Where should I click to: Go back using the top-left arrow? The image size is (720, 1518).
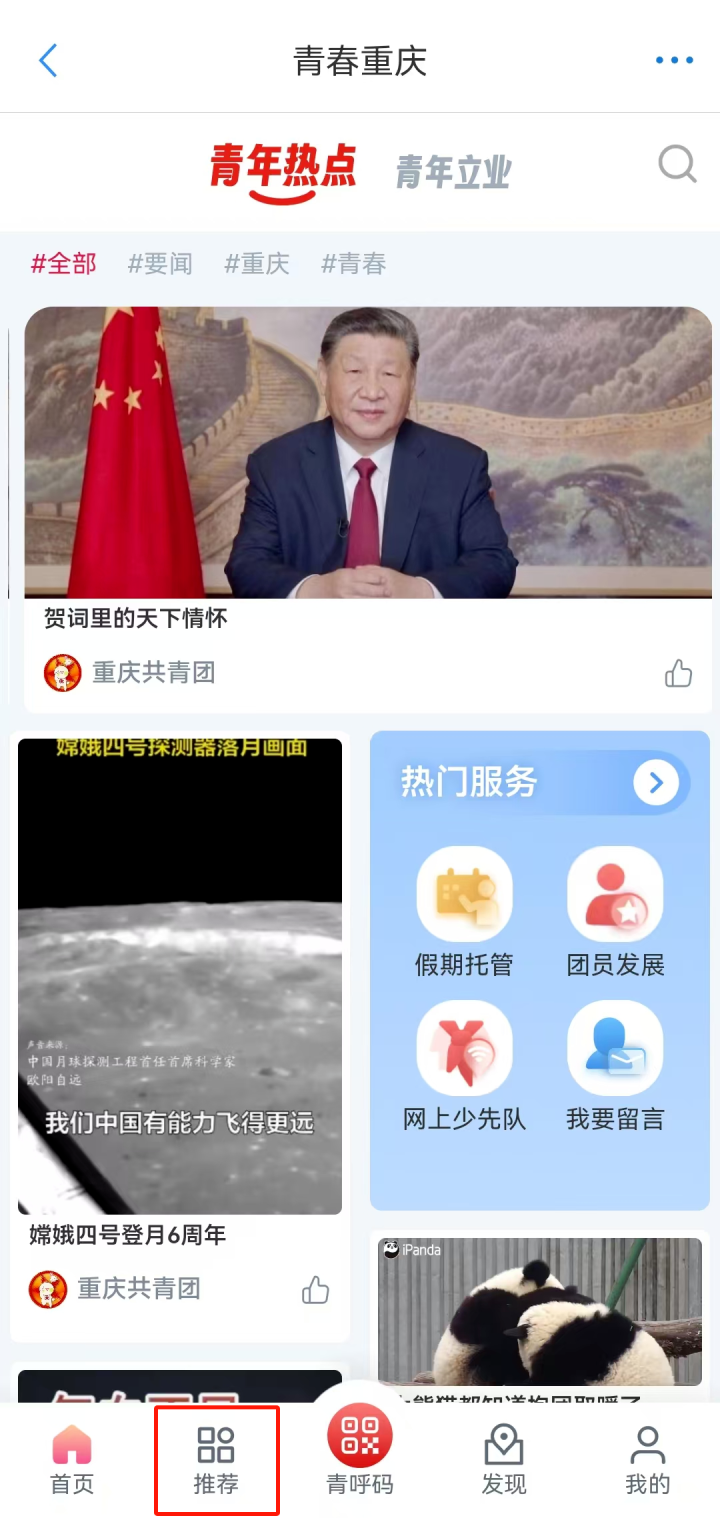48,61
